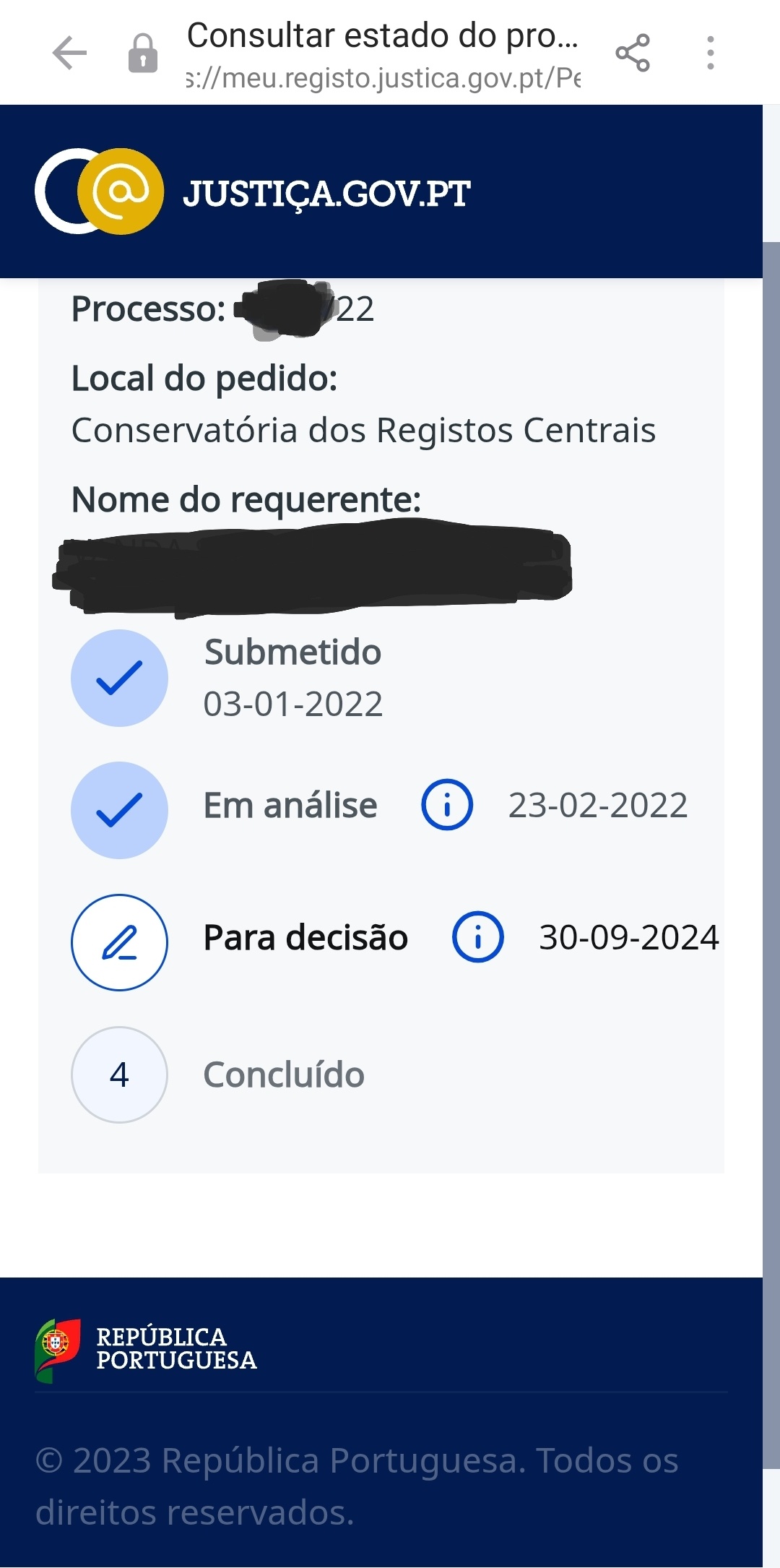View site security lock info
The width and height of the screenshot is (780, 1568).
click(143, 53)
